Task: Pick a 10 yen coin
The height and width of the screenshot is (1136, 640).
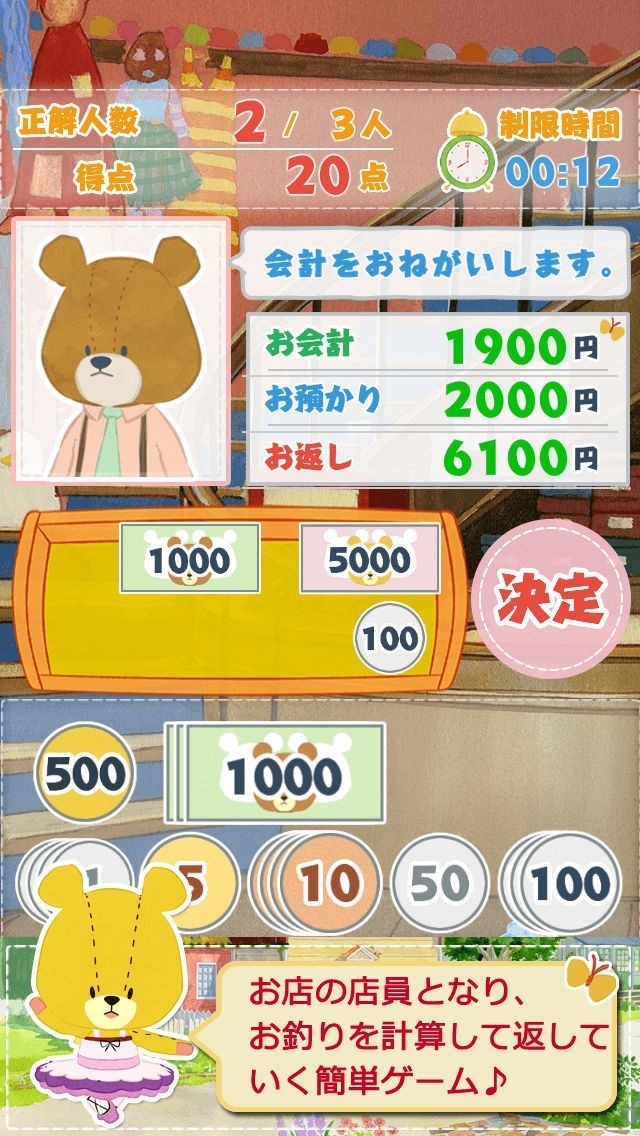Action: [331, 882]
